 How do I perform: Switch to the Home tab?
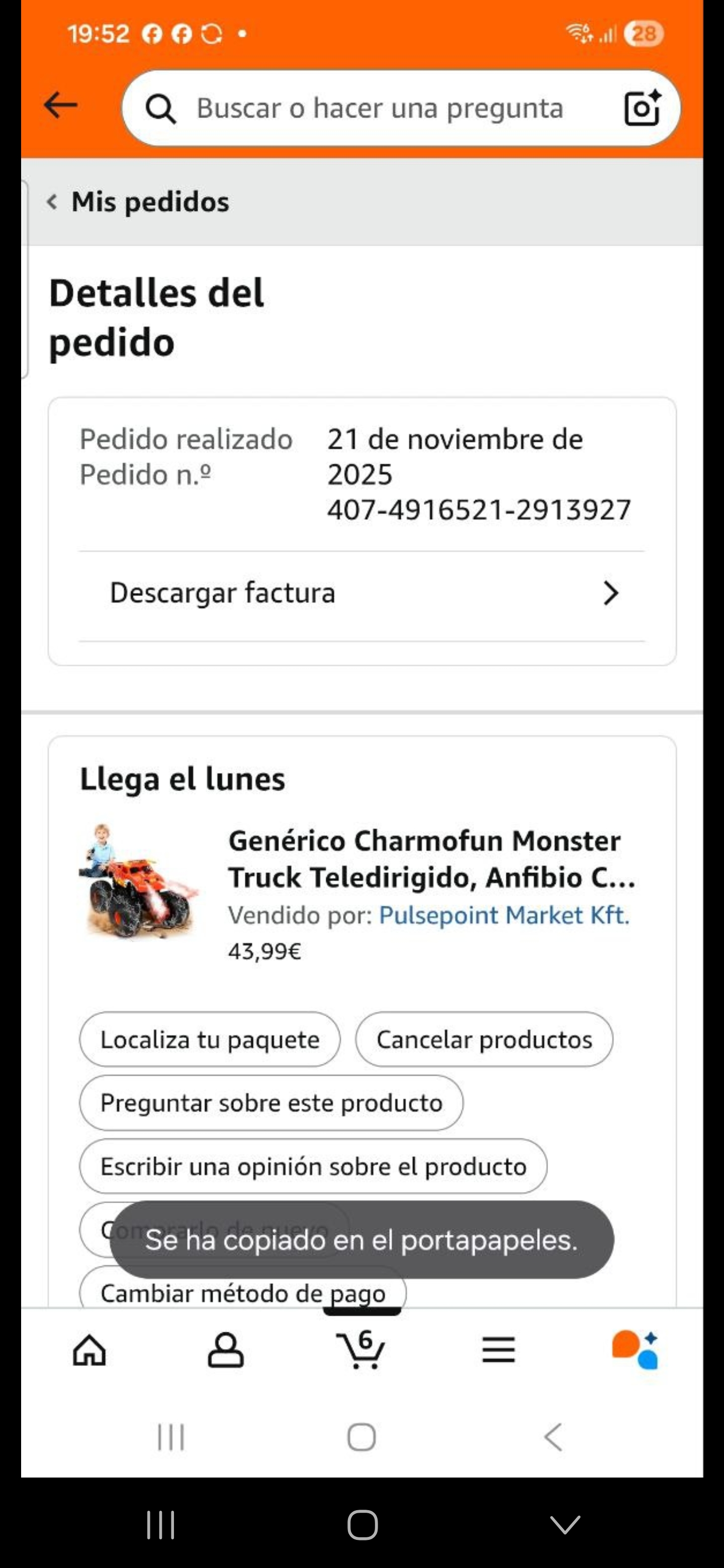tap(89, 1350)
